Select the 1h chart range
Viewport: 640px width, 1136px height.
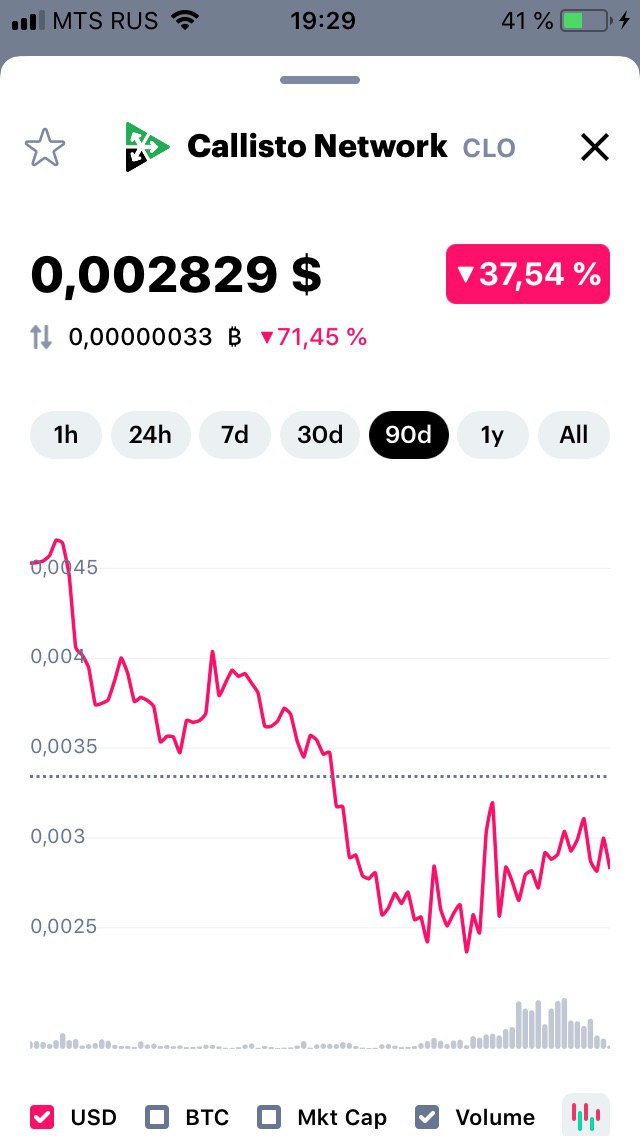(66, 435)
